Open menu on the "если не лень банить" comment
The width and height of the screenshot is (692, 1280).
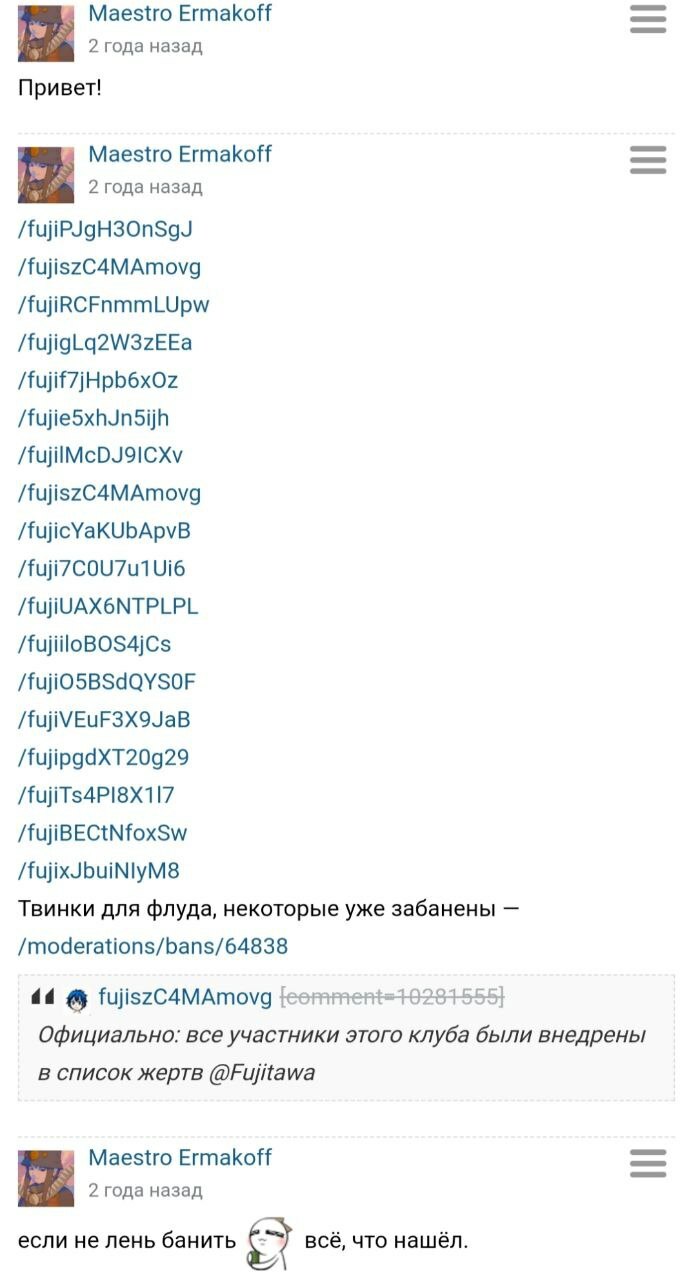648,1163
